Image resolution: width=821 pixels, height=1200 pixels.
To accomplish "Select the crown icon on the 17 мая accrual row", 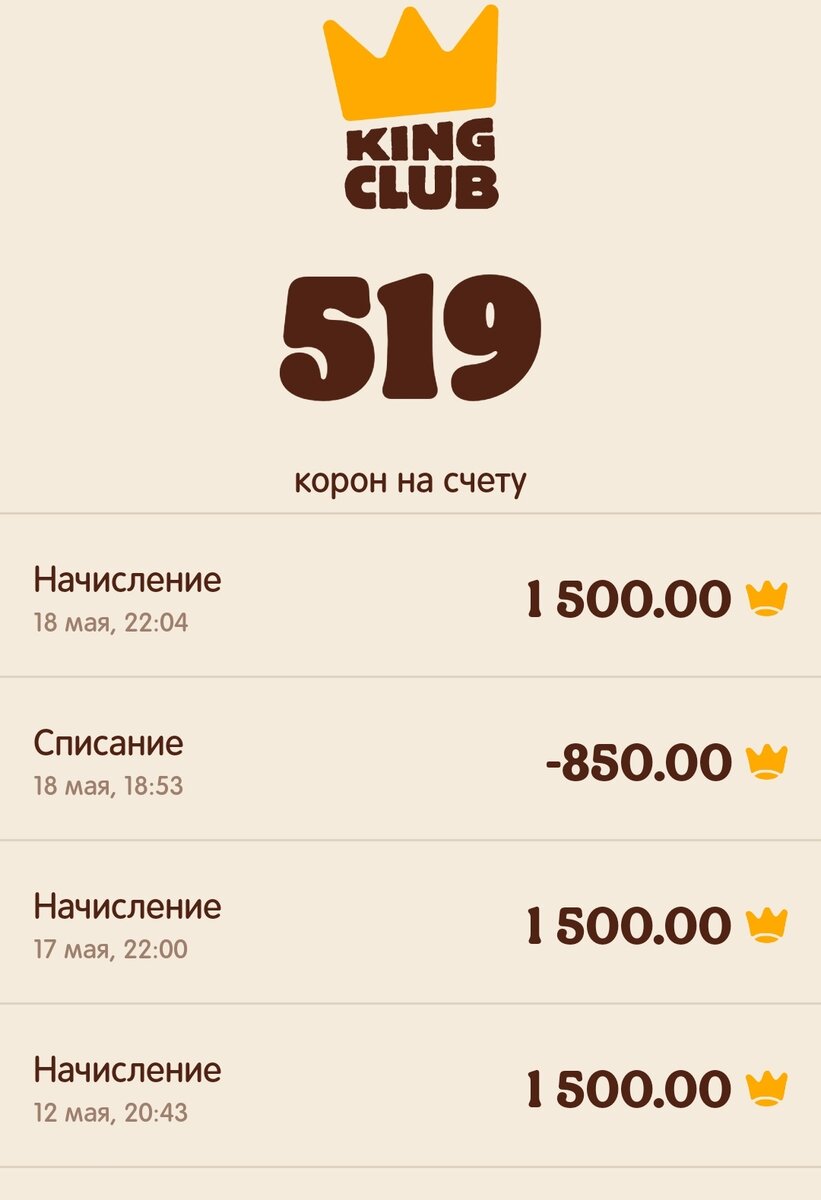I will (768, 925).
